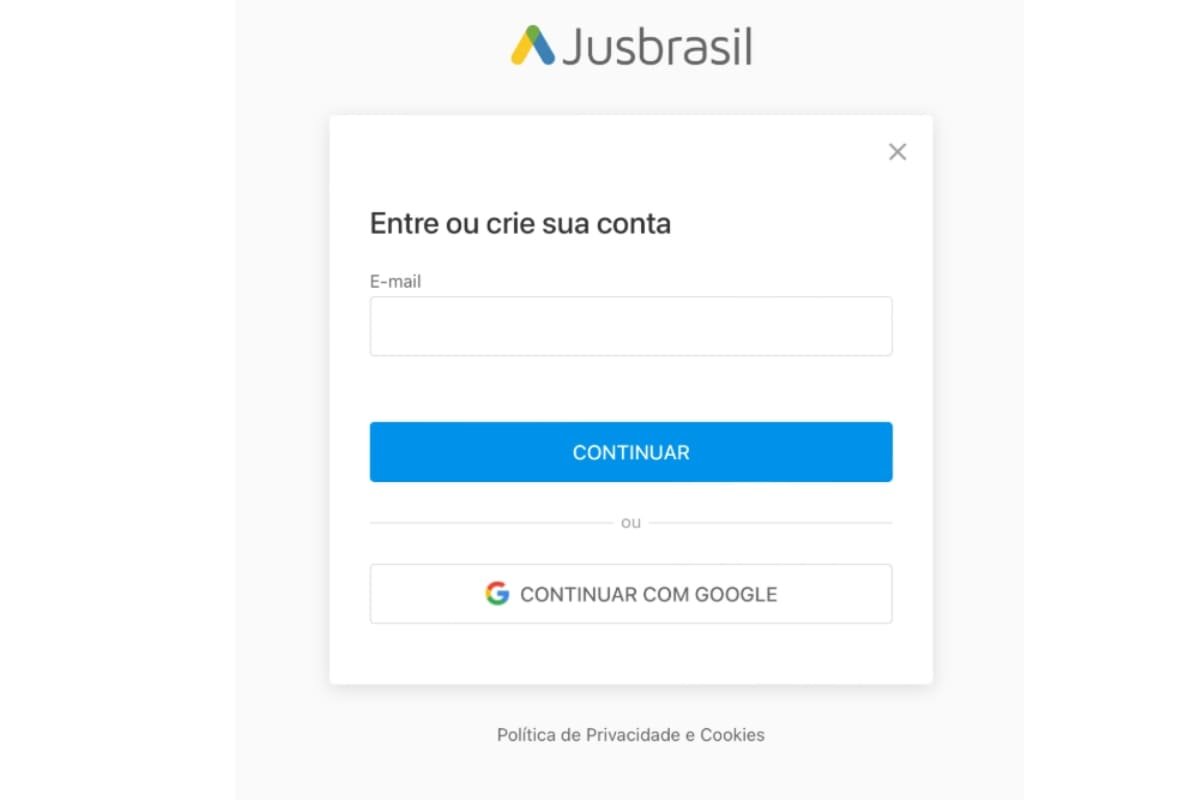
Task: Sign in with CONTINUAR COM GOOGLE
Action: click(x=630, y=594)
